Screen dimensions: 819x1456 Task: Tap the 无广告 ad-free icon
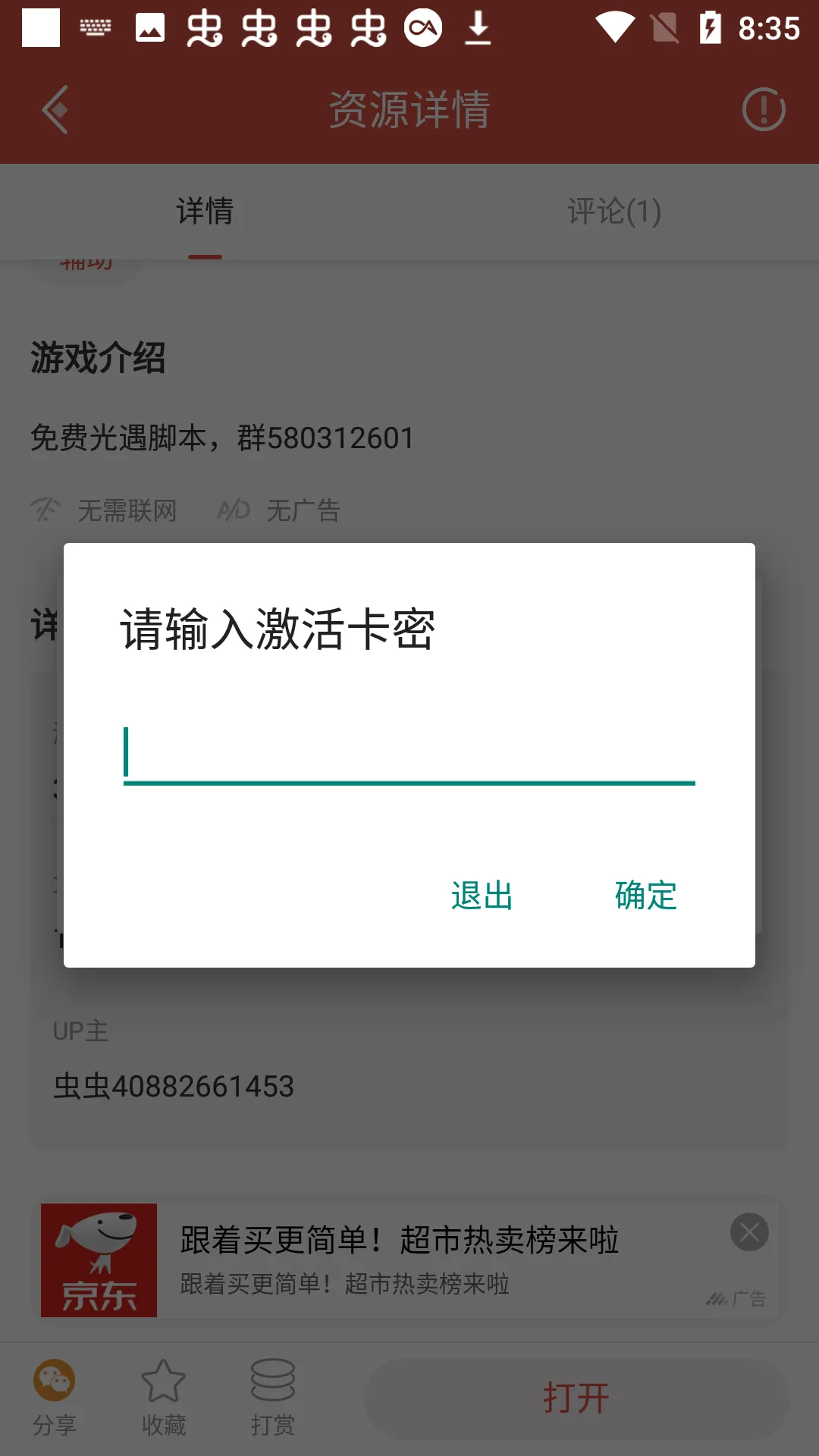(x=233, y=510)
